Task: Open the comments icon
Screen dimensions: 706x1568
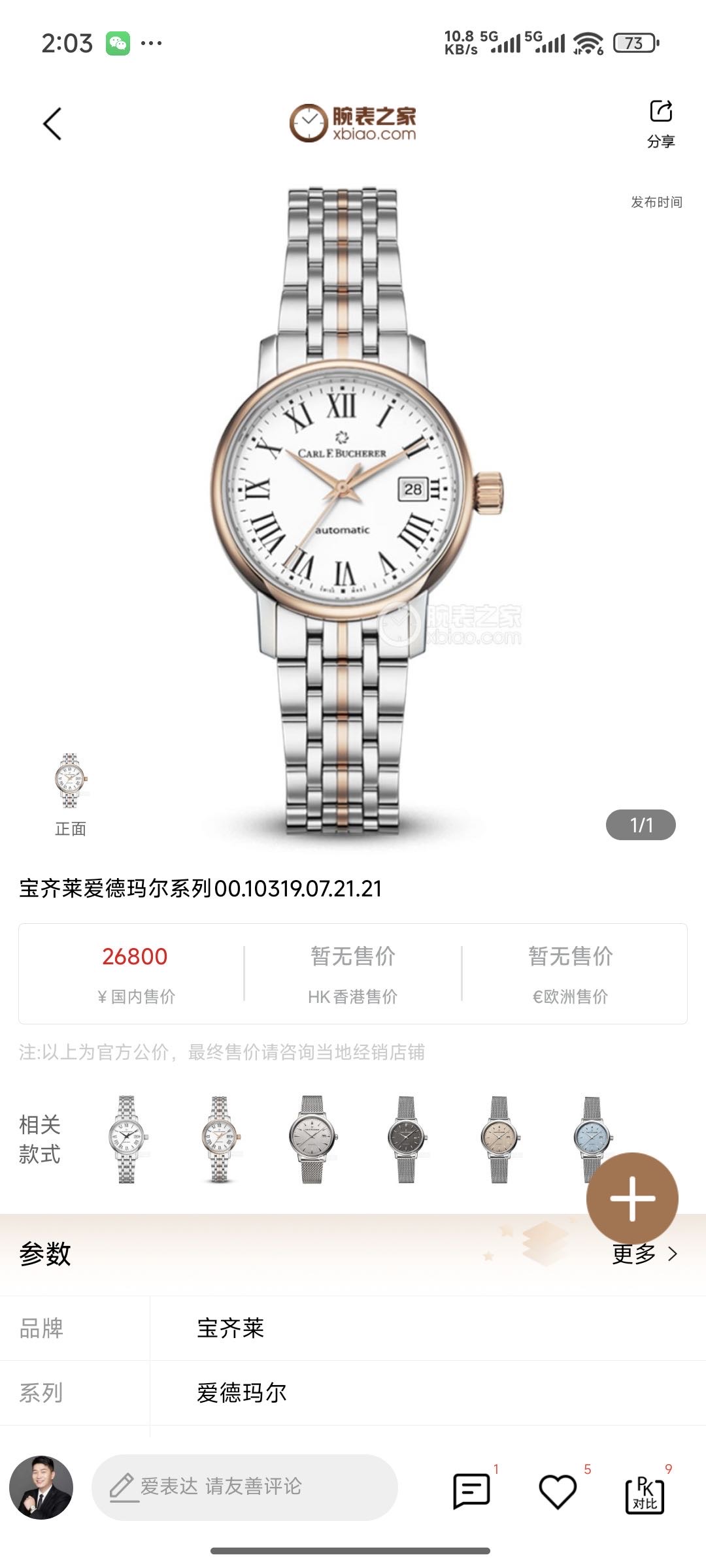Action: click(471, 1491)
